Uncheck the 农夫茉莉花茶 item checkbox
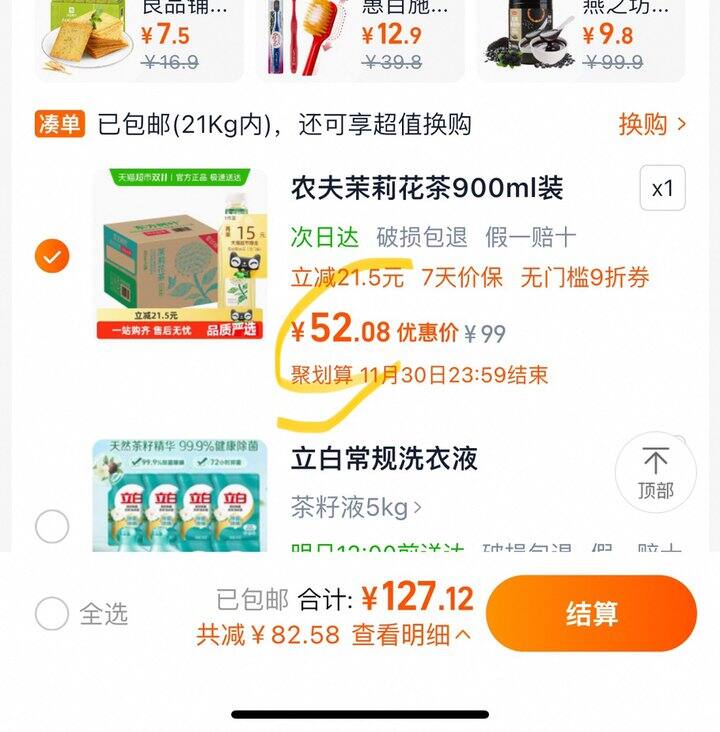This screenshot has height=732, width=720. pos(52,257)
